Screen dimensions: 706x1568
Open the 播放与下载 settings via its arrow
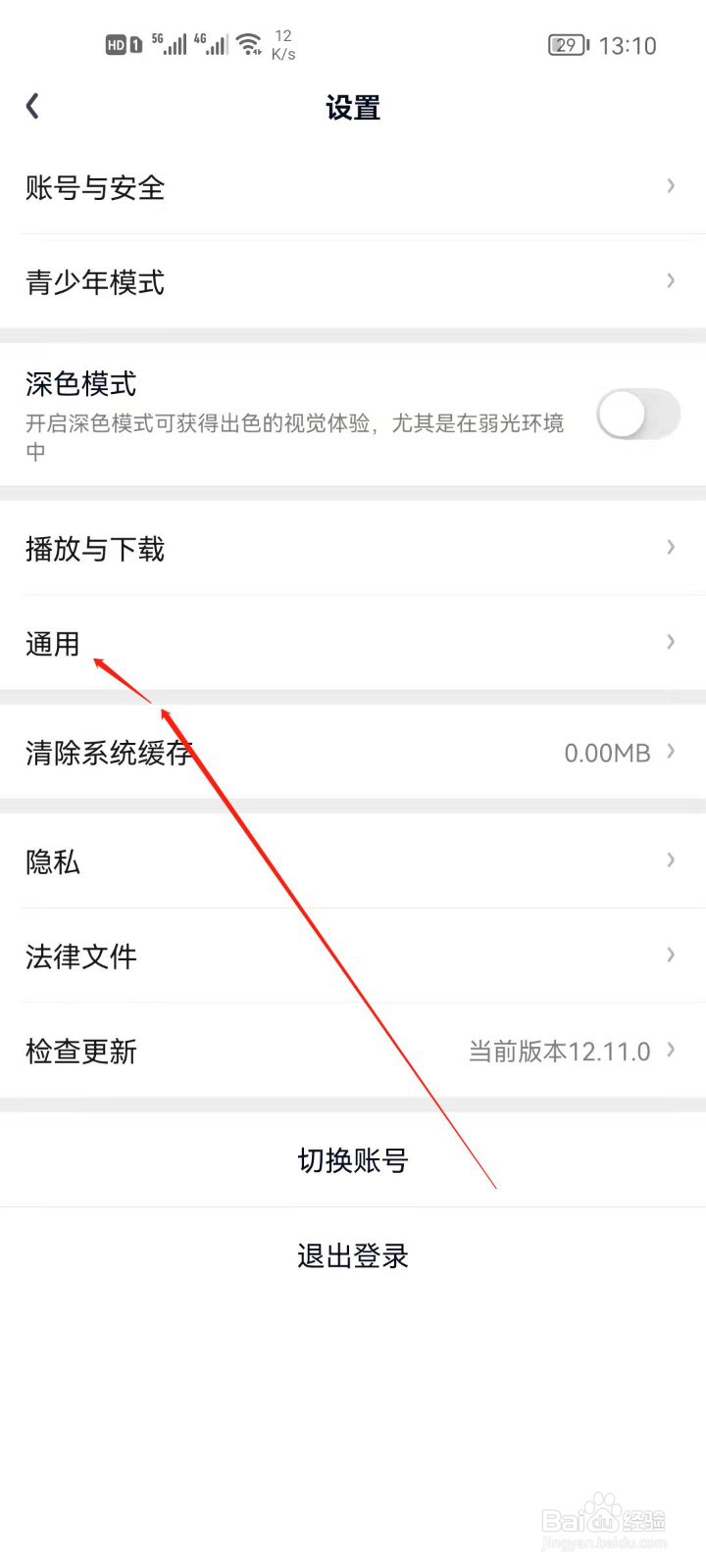tap(671, 547)
